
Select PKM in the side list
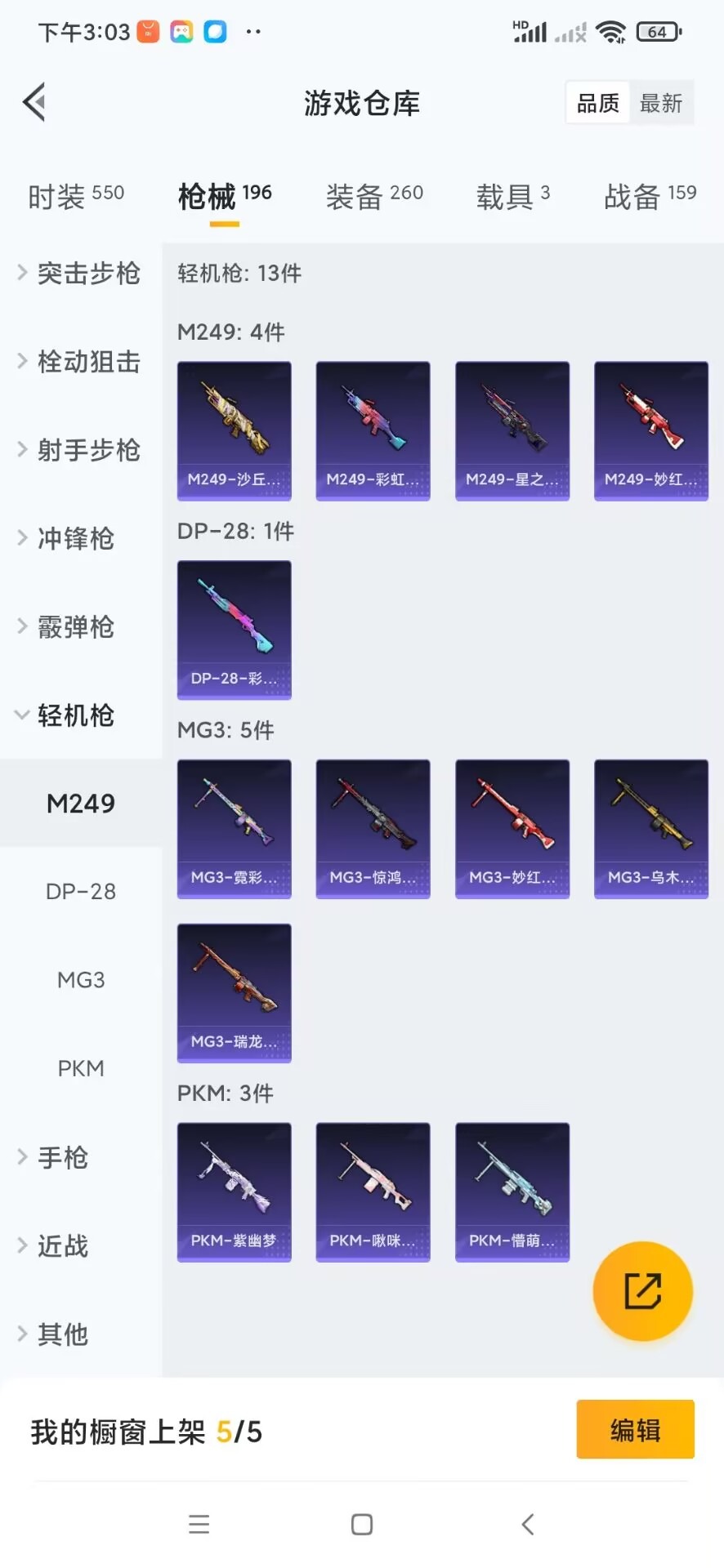(81, 1068)
